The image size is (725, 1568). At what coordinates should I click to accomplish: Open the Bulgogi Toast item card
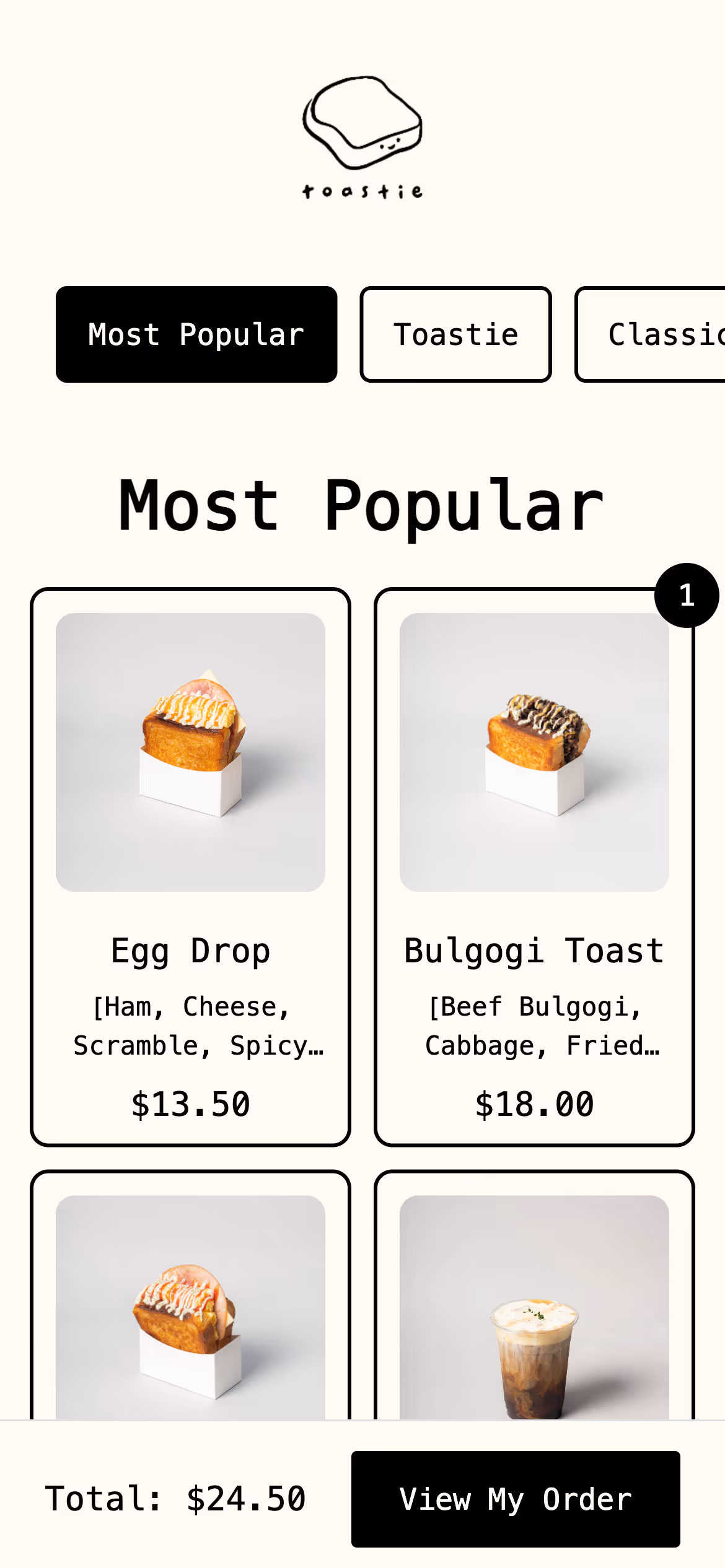tap(534, 866)
